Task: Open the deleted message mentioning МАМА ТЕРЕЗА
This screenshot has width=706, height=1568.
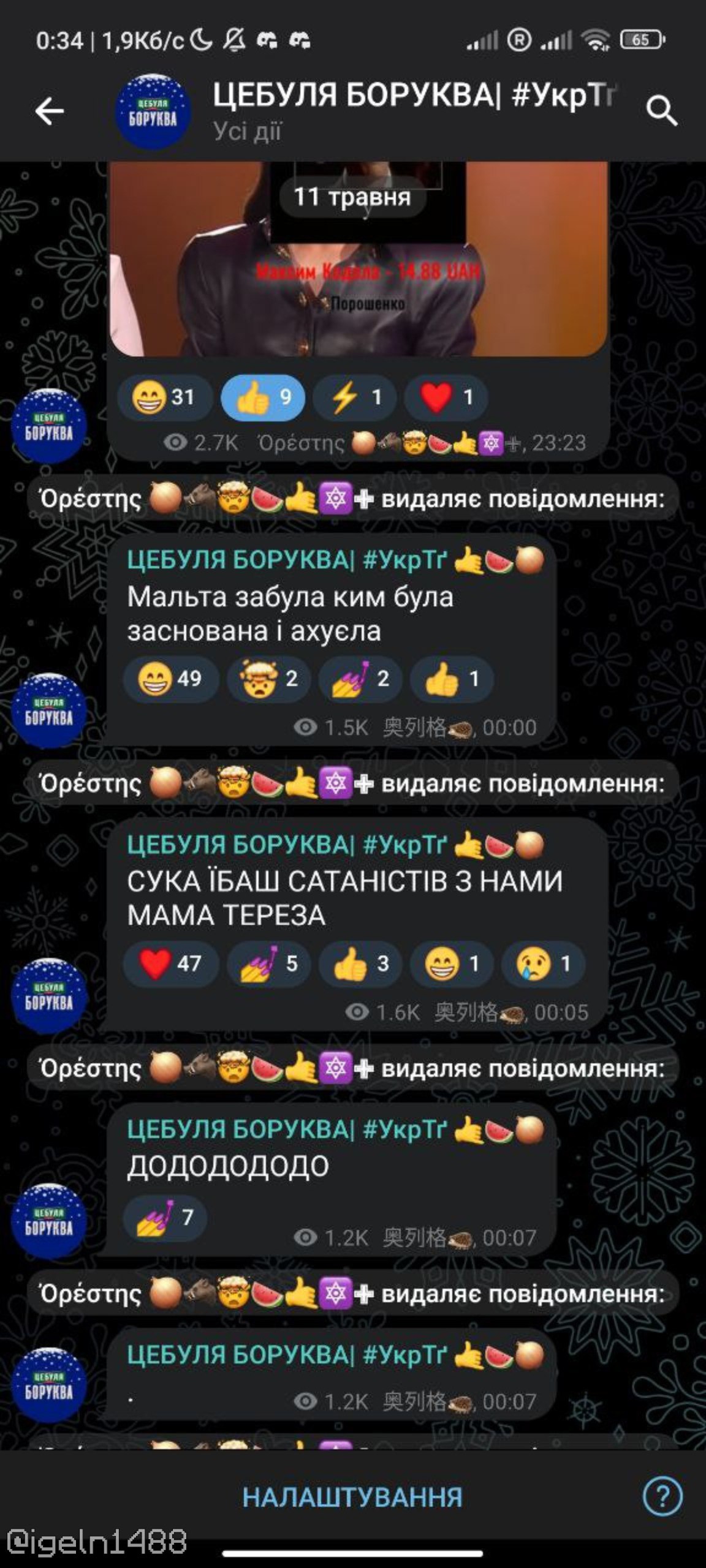Action: (x=344, y=898)
